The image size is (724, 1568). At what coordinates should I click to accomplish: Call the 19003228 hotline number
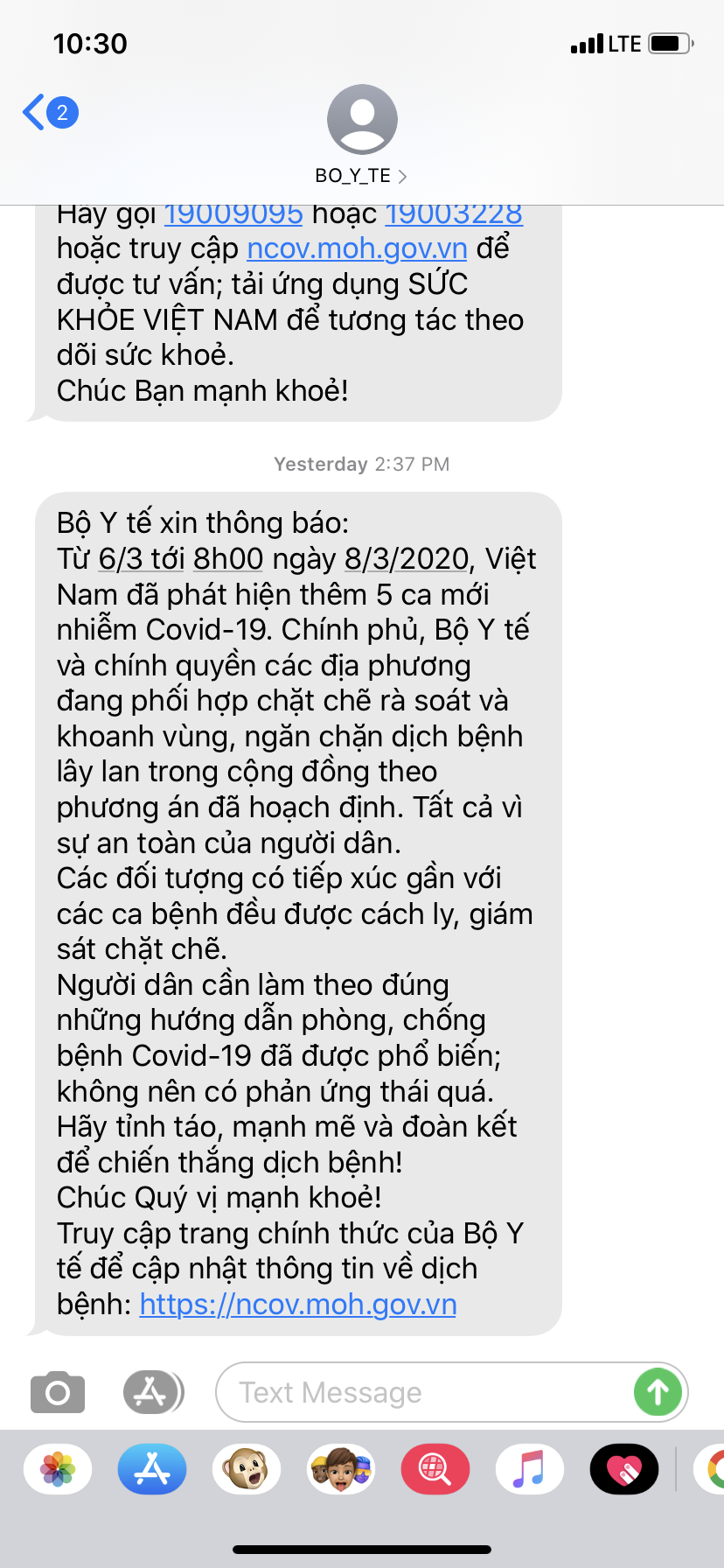(x=453, y=215)
